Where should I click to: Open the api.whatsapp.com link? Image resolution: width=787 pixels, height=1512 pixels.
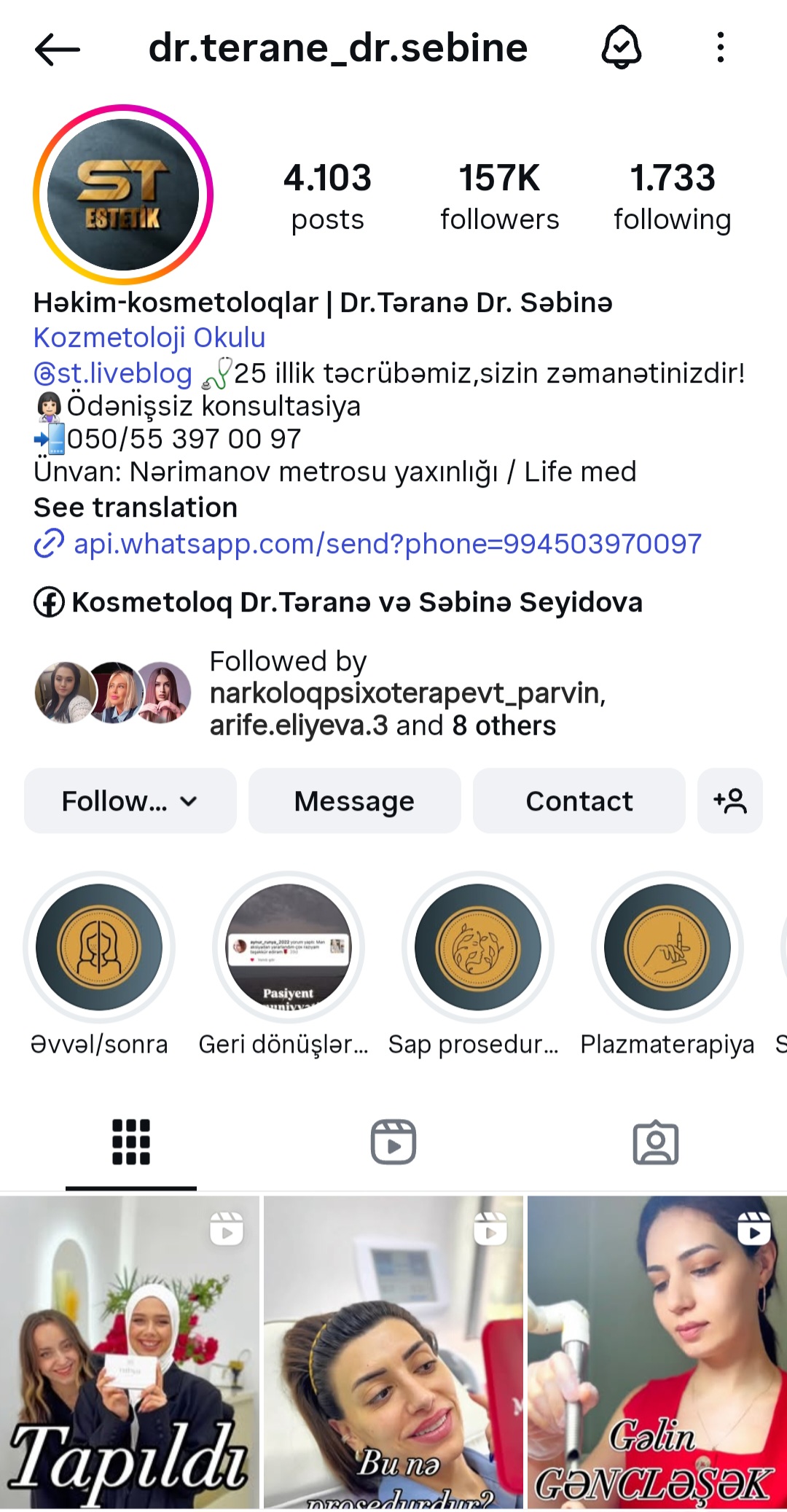[386, 544]
